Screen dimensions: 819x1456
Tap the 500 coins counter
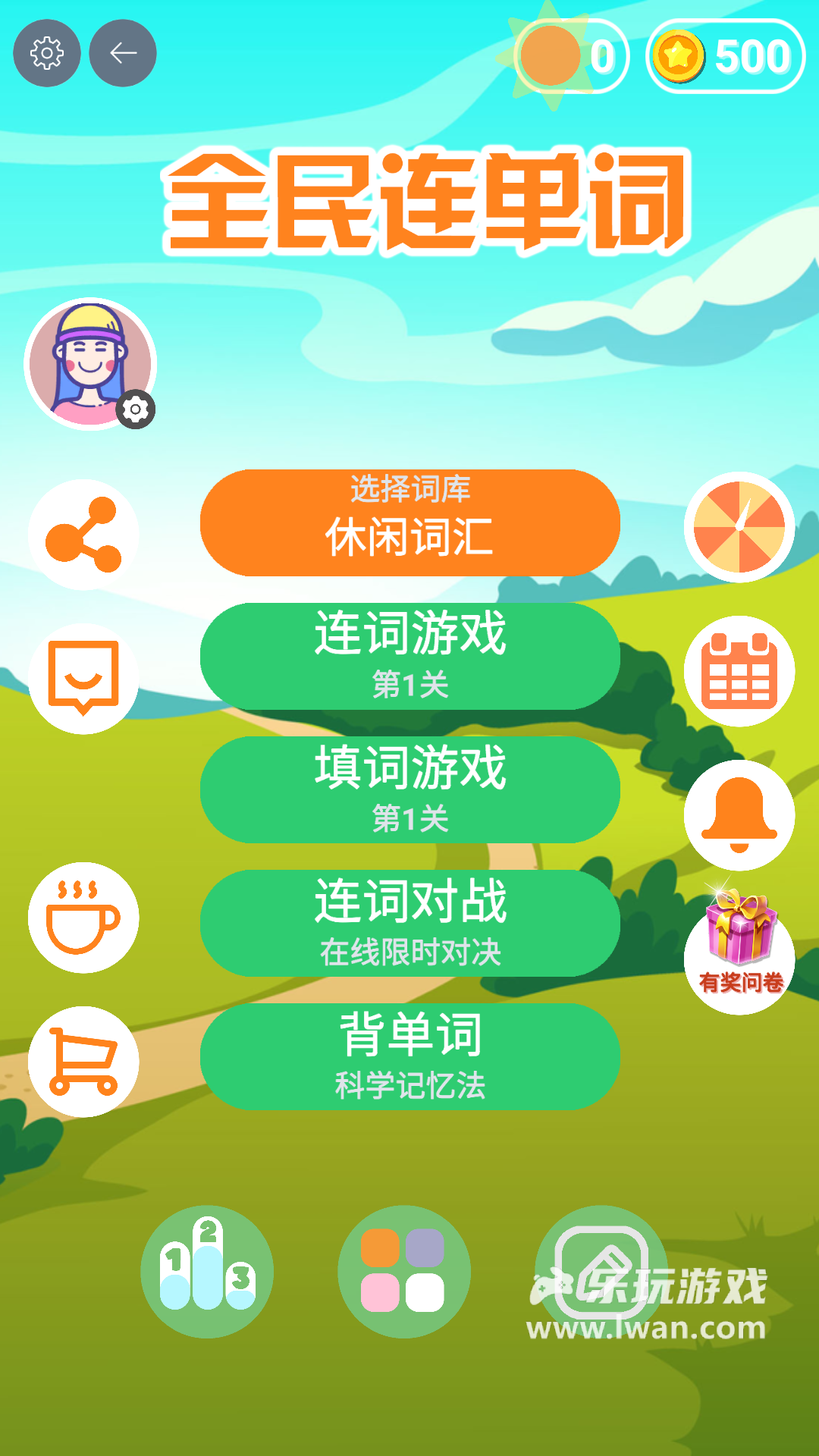click(x=726, y=57)
